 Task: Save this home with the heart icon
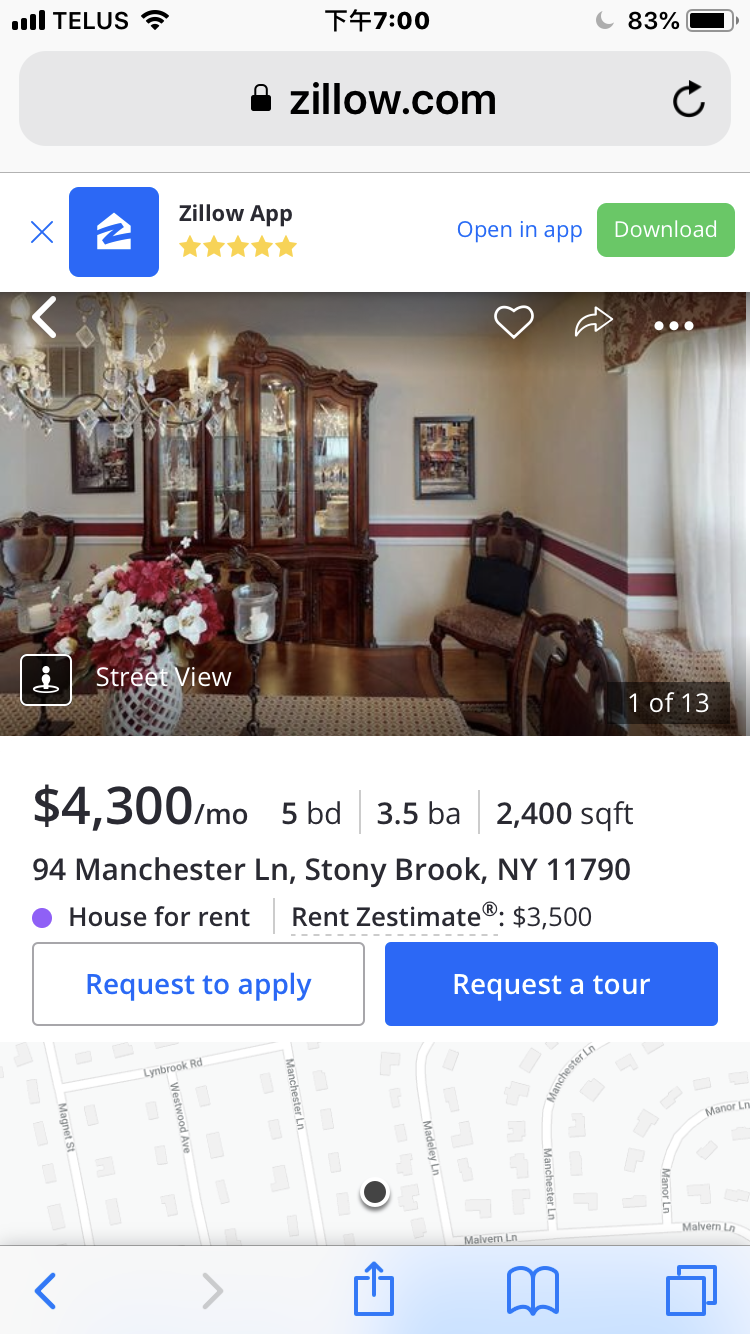pyautogui.click(x=514, y=322)
